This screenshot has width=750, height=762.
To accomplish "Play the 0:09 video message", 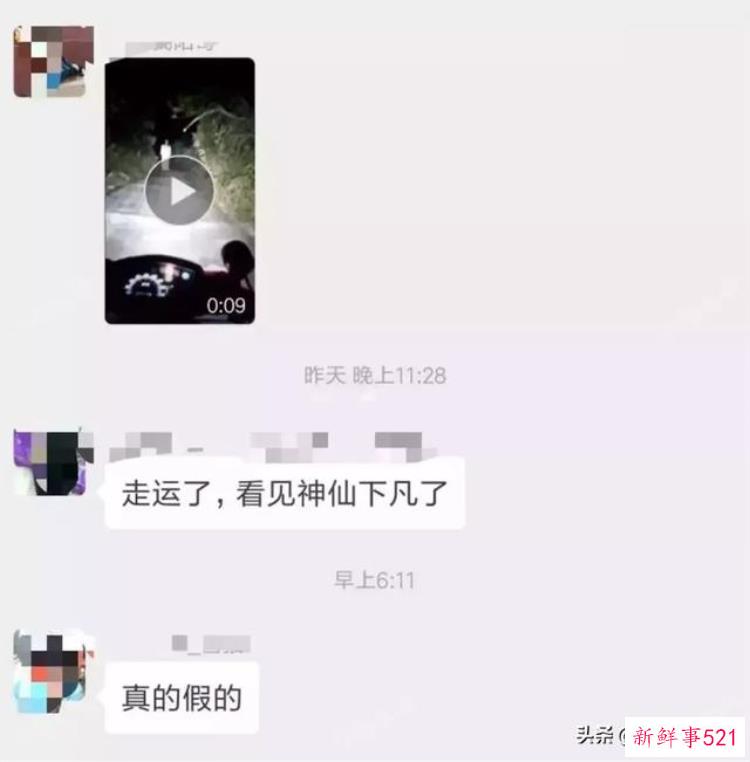I will coord(179,191).
